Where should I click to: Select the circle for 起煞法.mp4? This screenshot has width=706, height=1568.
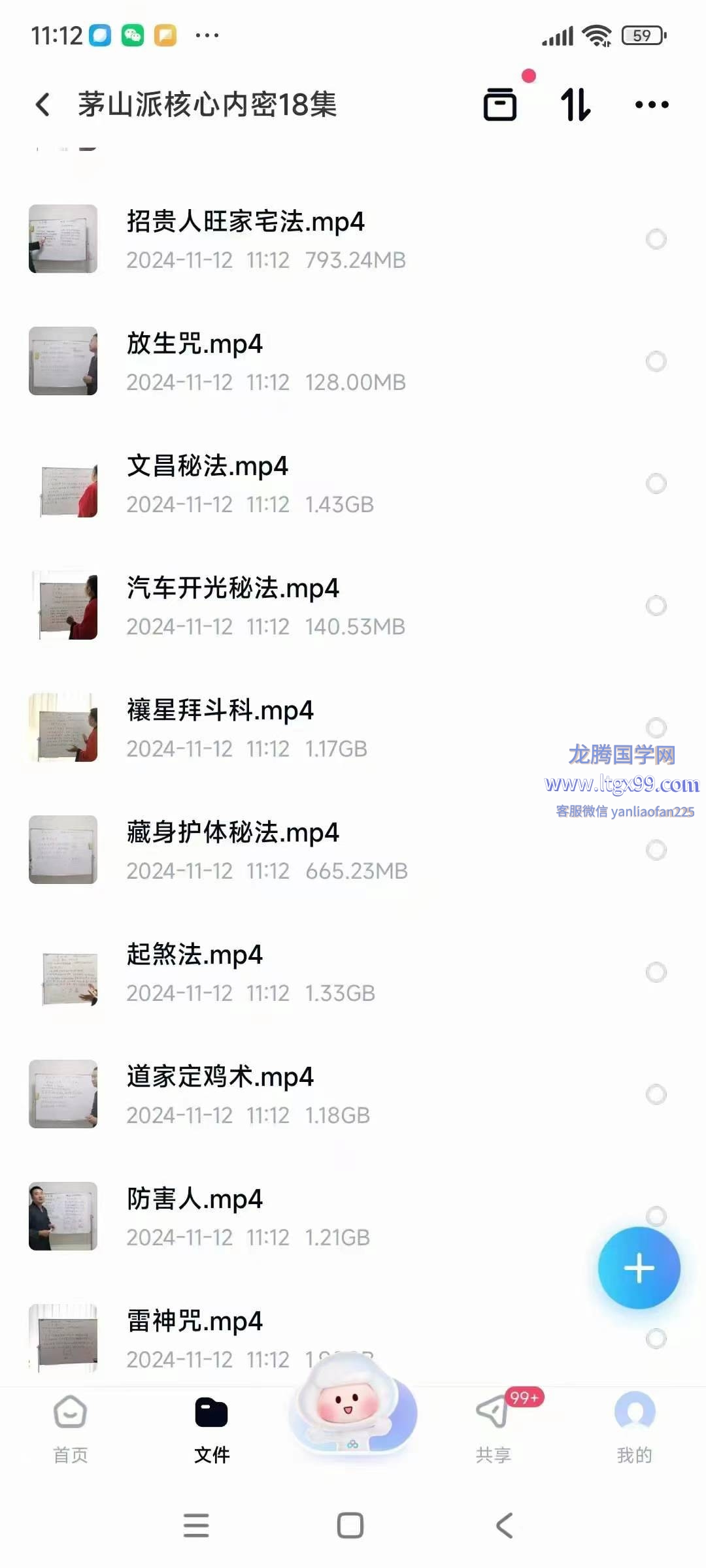656,972
